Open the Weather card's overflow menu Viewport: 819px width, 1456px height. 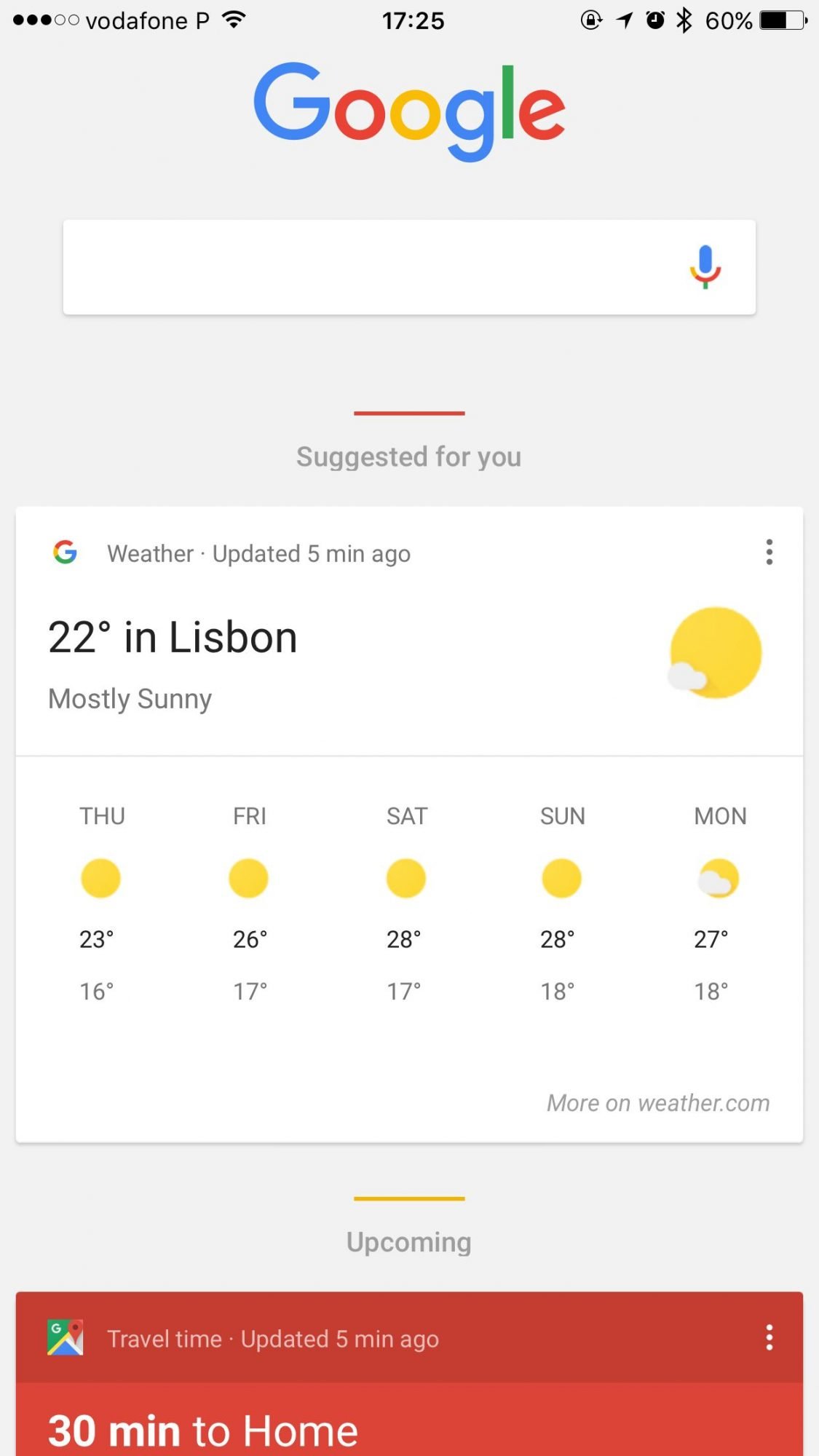pyautogui.click(x=769, y=553)
